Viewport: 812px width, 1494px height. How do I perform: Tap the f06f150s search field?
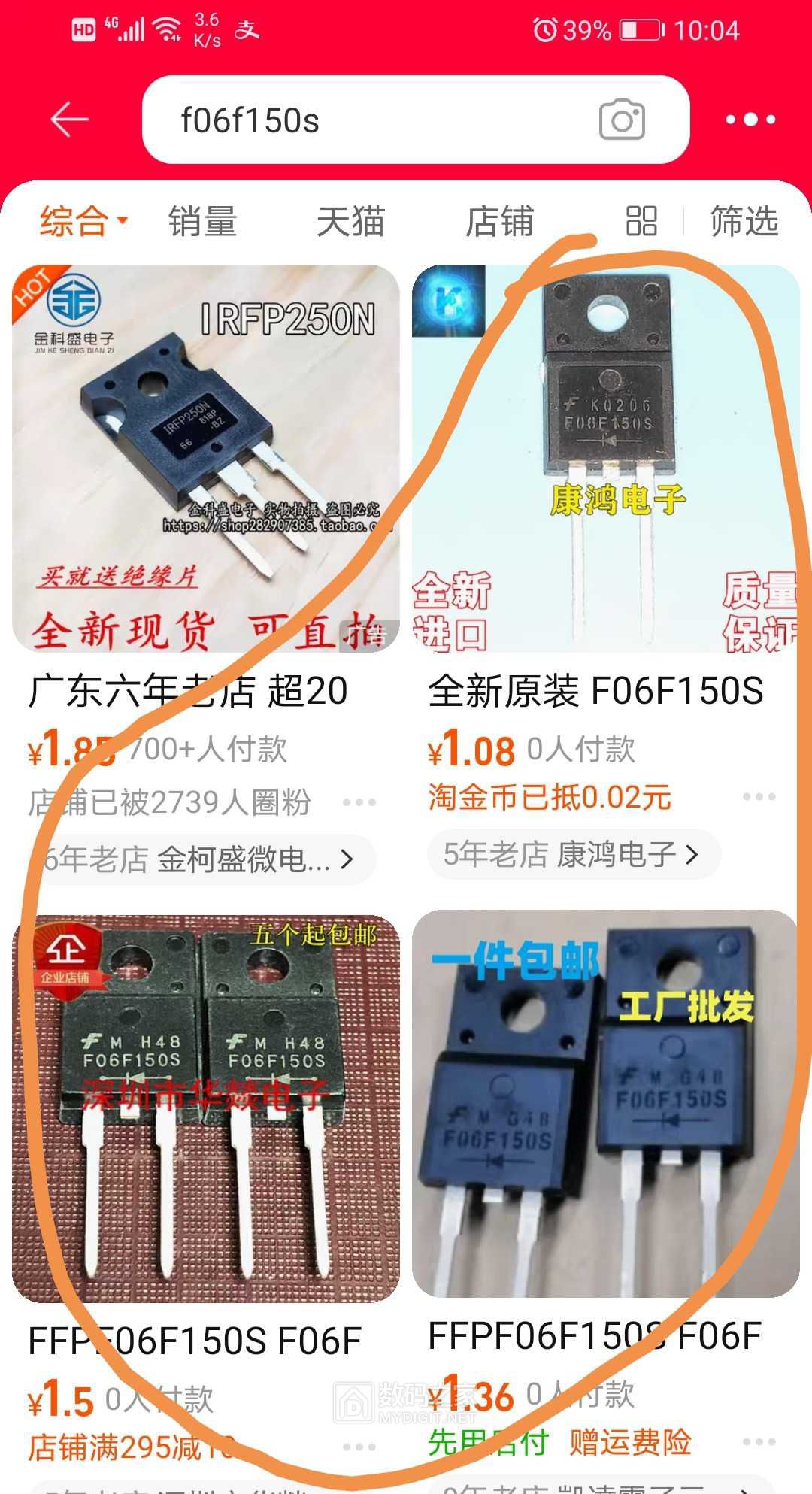pyautogui.click(x=376, y=120)
